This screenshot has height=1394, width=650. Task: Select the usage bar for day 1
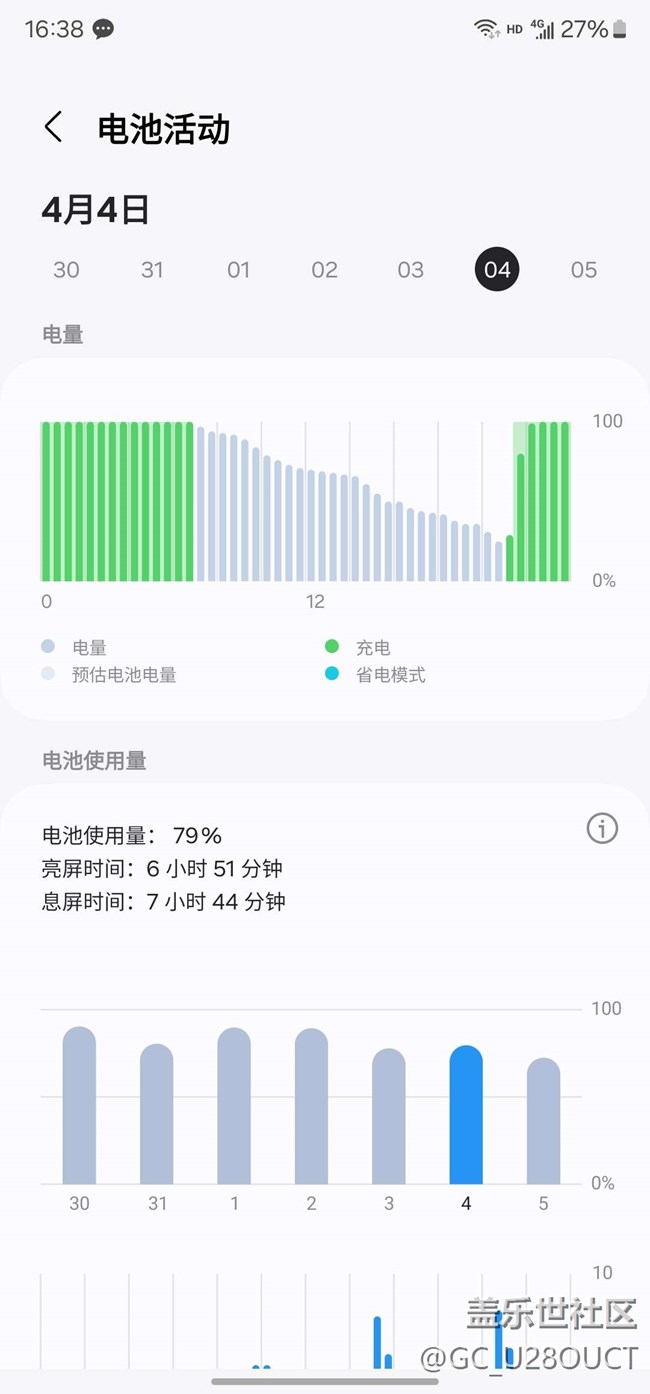pos(234,1106)
